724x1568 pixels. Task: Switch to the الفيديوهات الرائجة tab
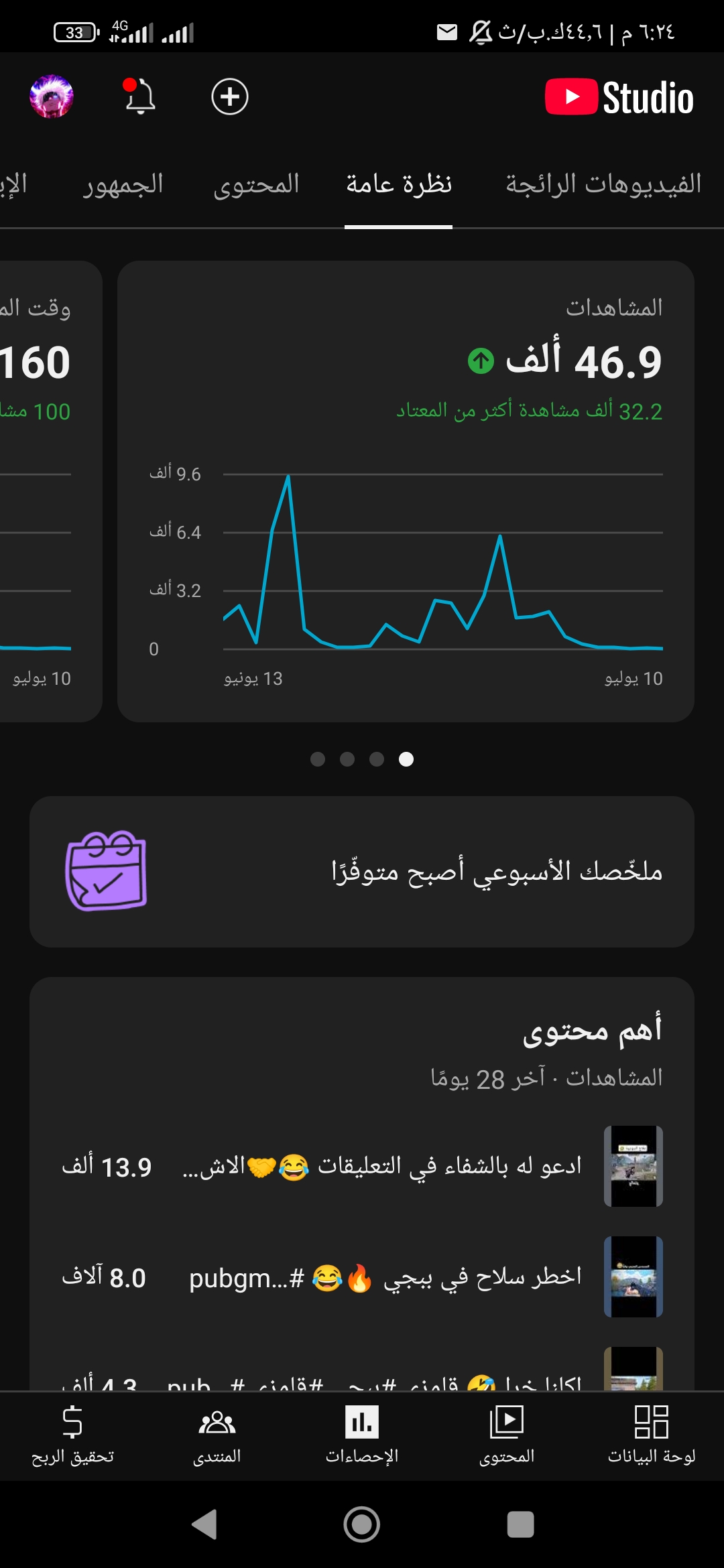(x=603, y=184)
